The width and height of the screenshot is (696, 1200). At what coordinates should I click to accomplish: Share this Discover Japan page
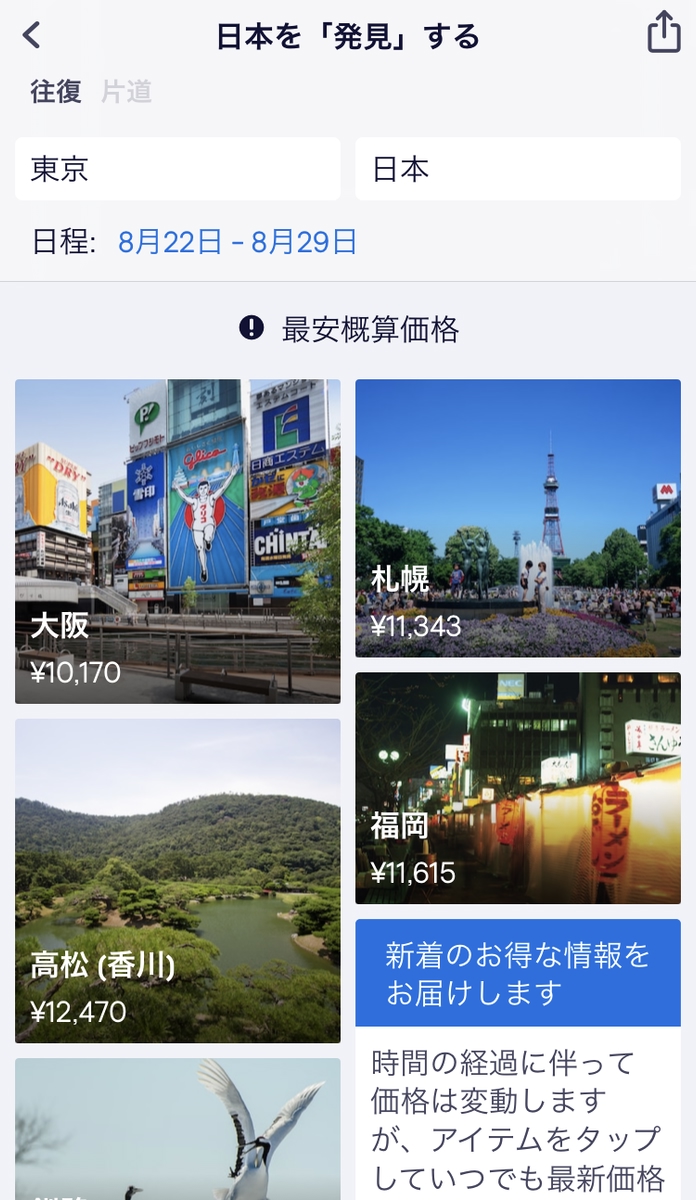(x=664, y=35)
